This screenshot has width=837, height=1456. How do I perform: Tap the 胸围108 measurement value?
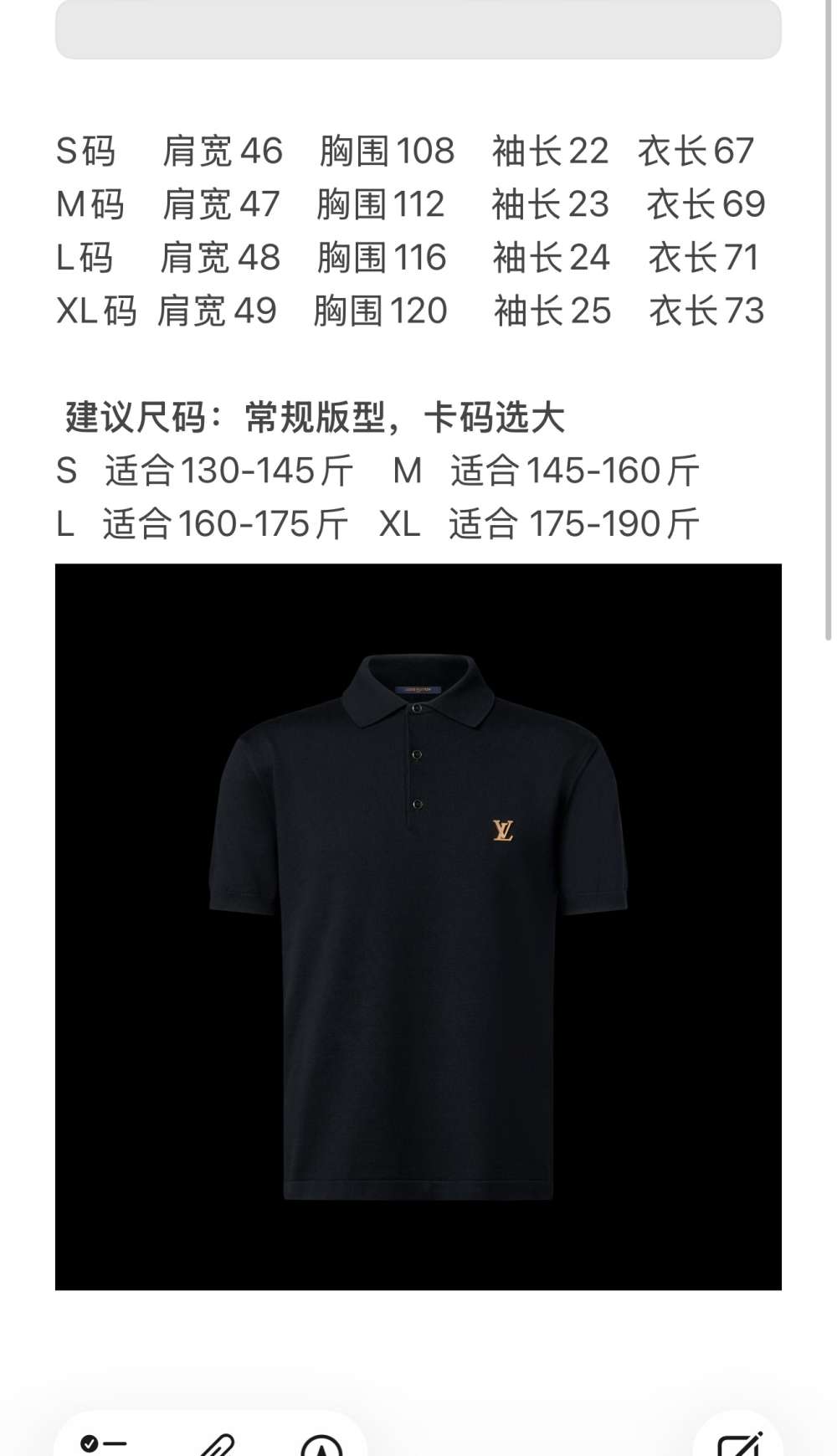(x=386, y=151)
